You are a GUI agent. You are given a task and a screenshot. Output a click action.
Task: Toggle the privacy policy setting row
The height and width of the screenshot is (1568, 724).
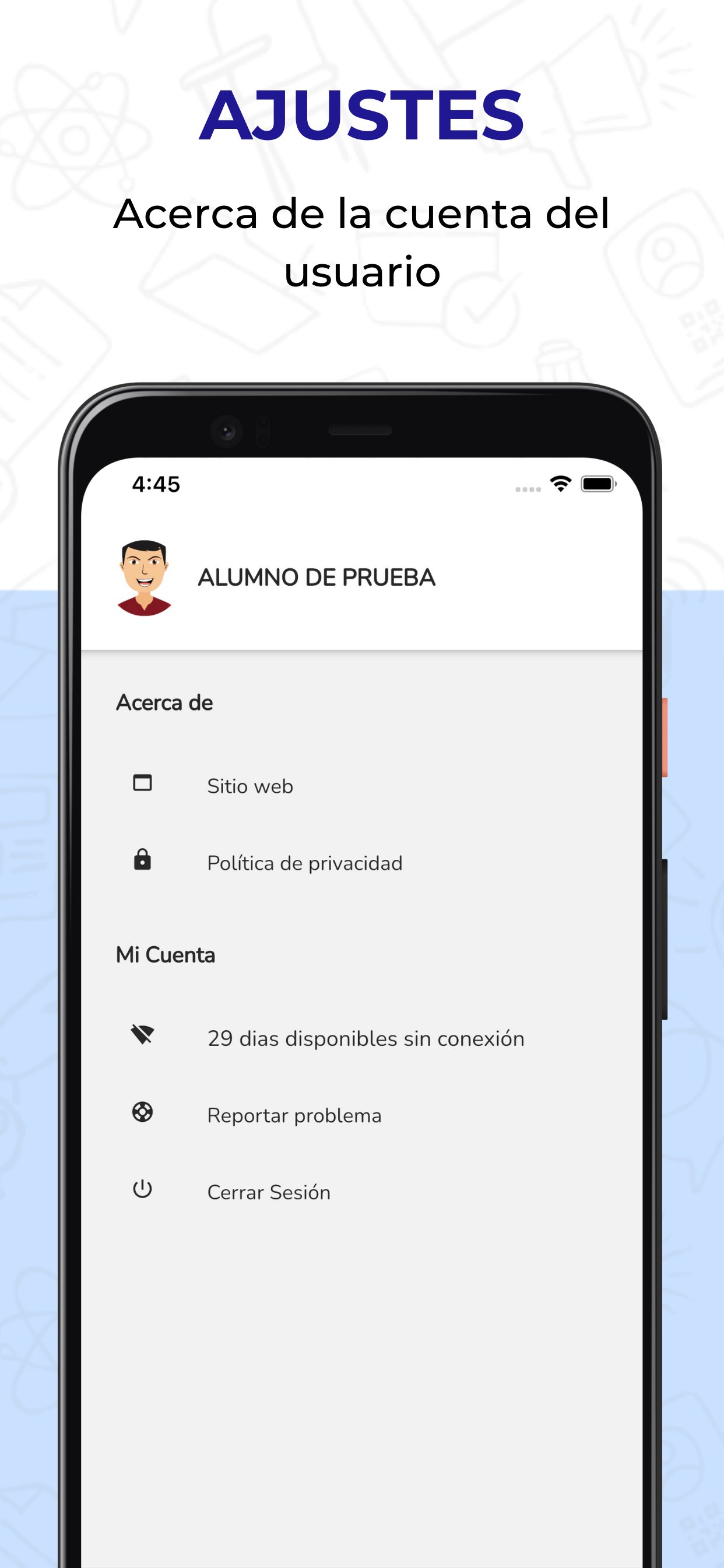[304, 862]
